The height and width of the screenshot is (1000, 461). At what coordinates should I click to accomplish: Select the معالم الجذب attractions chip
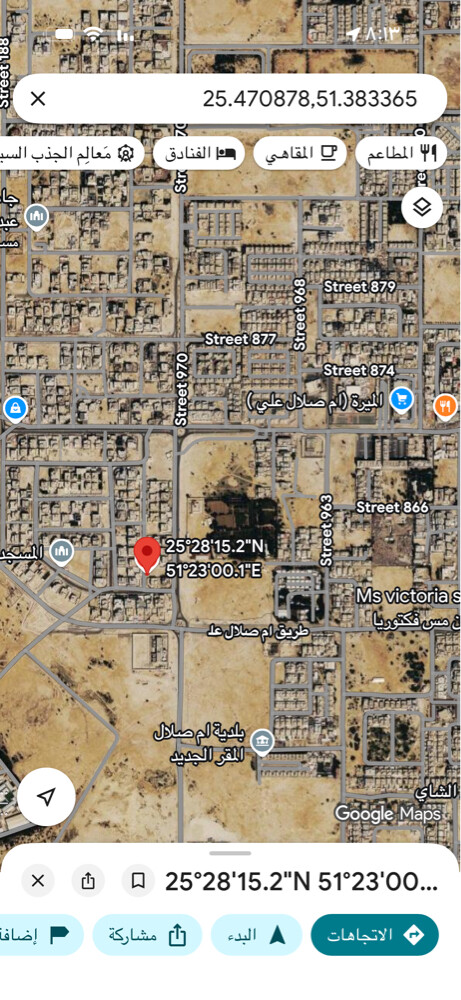(x=70, y=153)
